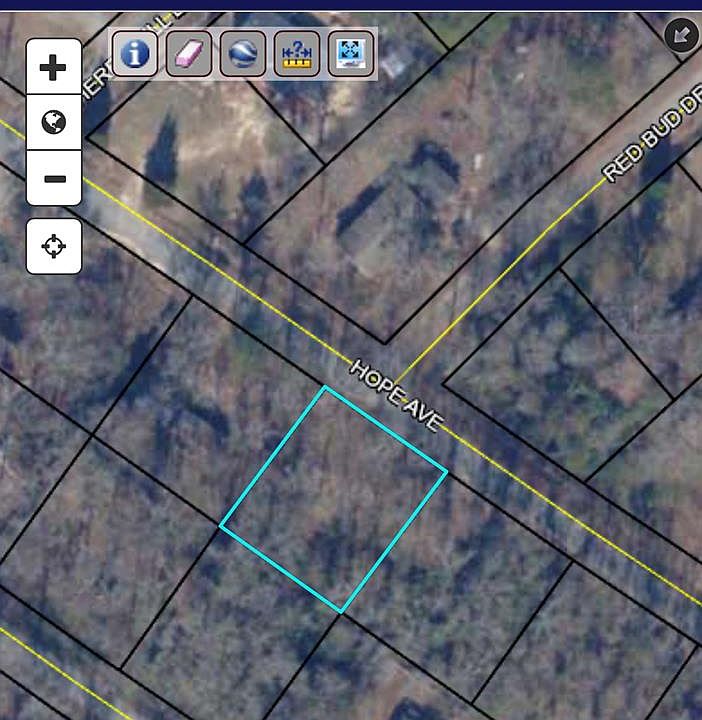The width and height of the screenshot is (702, 720).
Task: Open the measure distance tool
Action: 297,53
